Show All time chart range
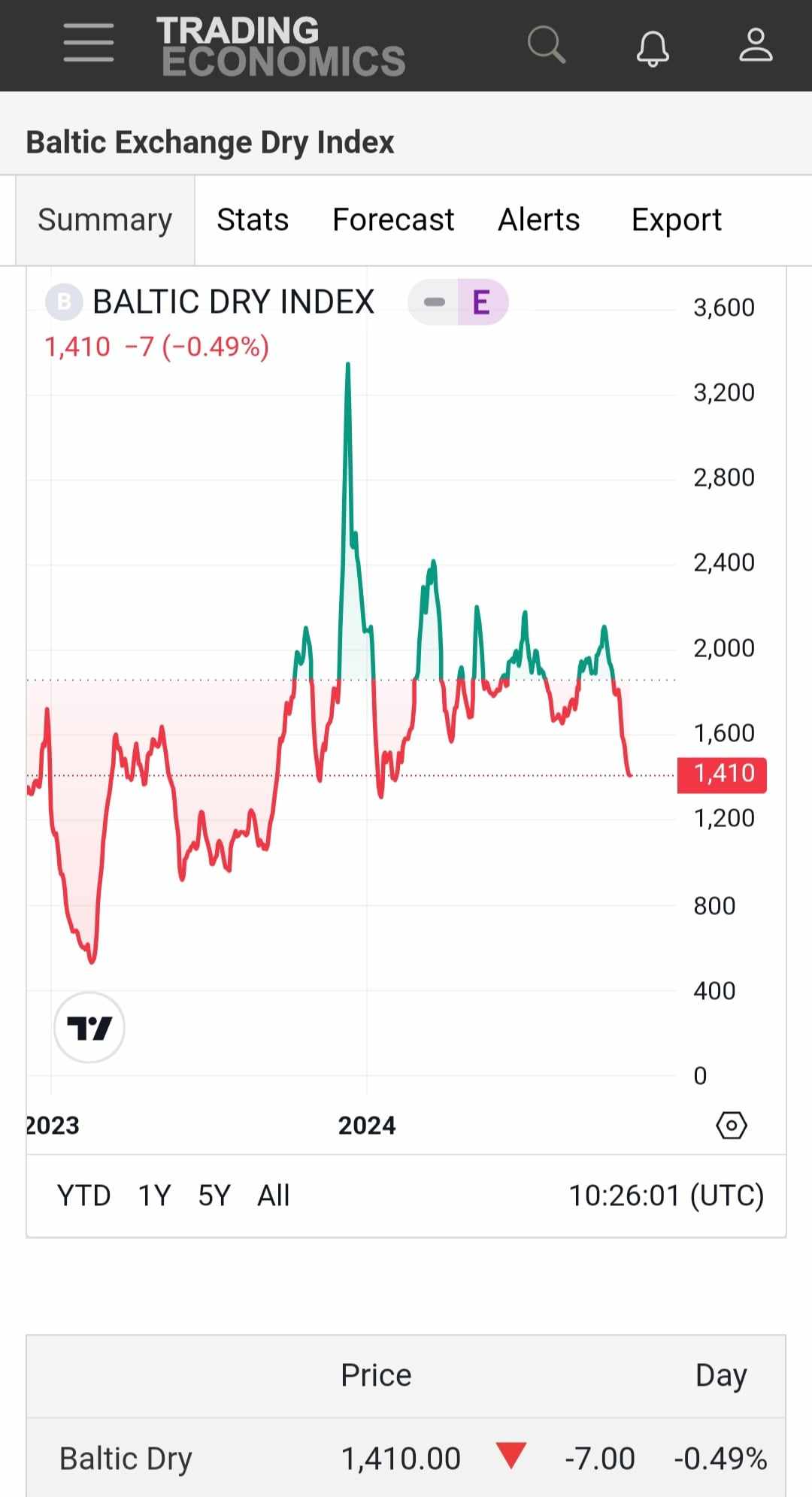This screenshot has width=812, height=1497. tap(274, 1195)
